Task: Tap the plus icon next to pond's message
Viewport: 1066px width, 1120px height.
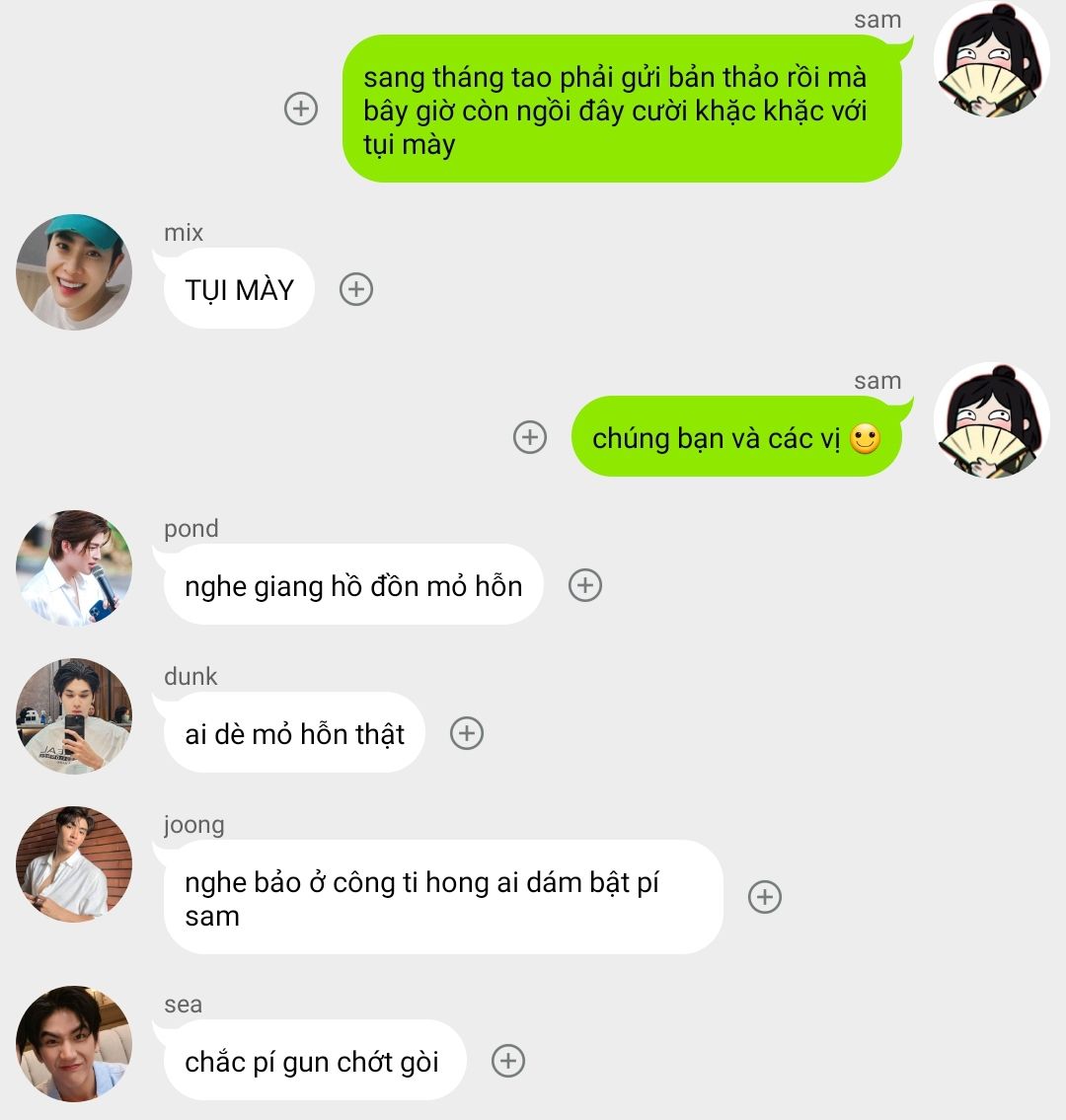Action: [585, 585]
